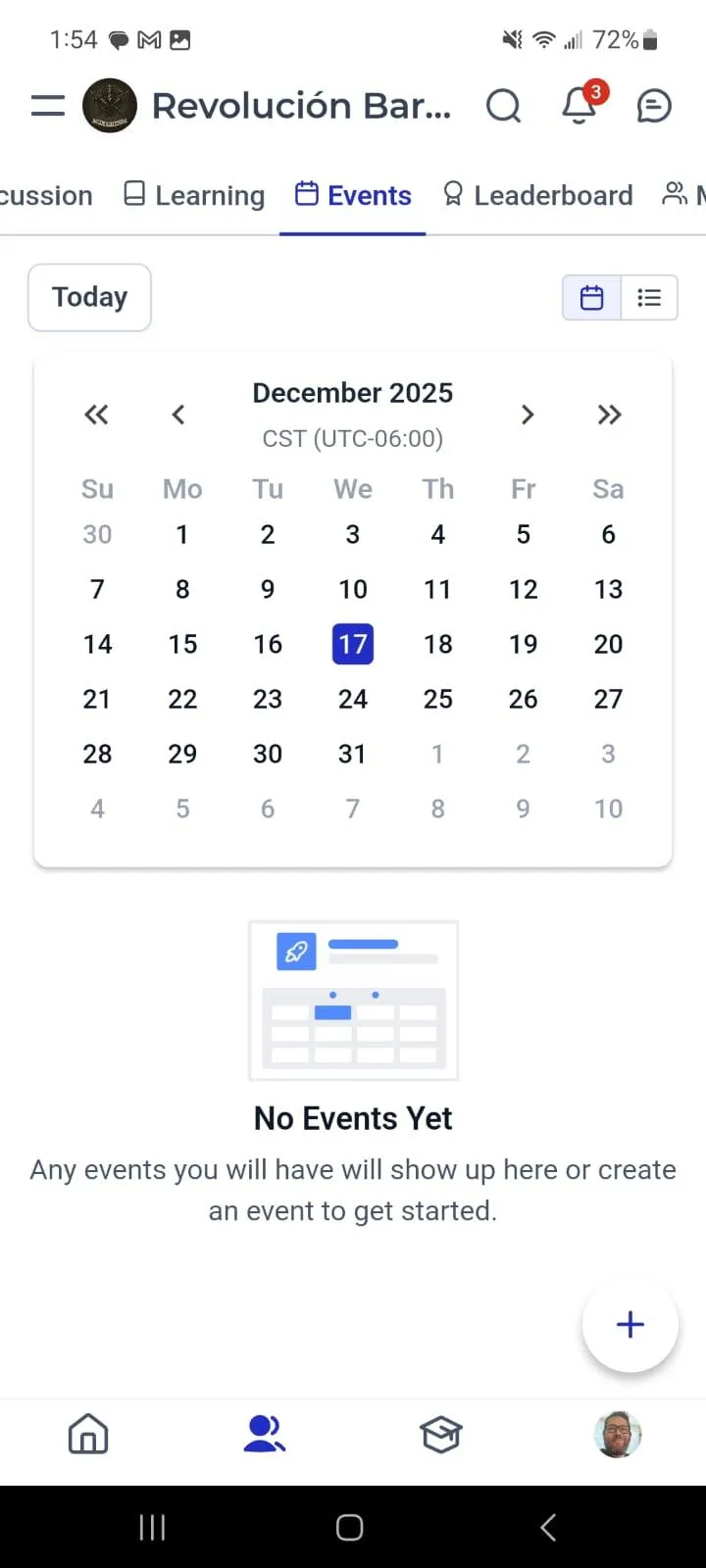Select December 25 on the calendar
The width and height of the screenshot is (706, 1568).
point(437,699)
